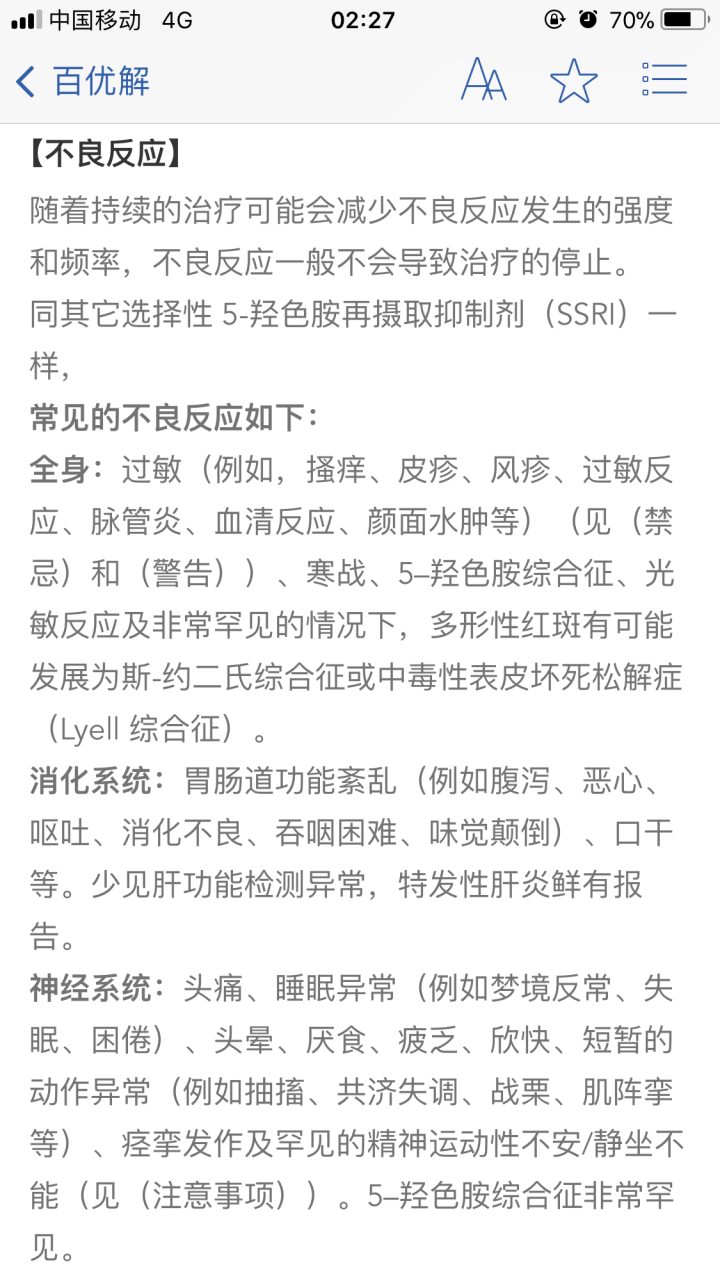
Task: Favorite this drug with the star
Action: (573, 81)
